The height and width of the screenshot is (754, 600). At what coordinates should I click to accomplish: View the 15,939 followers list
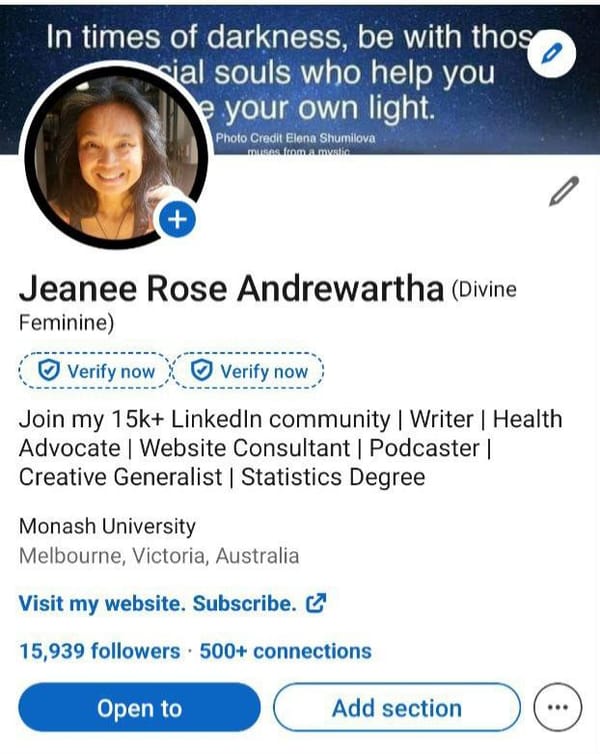coord(100,651)
